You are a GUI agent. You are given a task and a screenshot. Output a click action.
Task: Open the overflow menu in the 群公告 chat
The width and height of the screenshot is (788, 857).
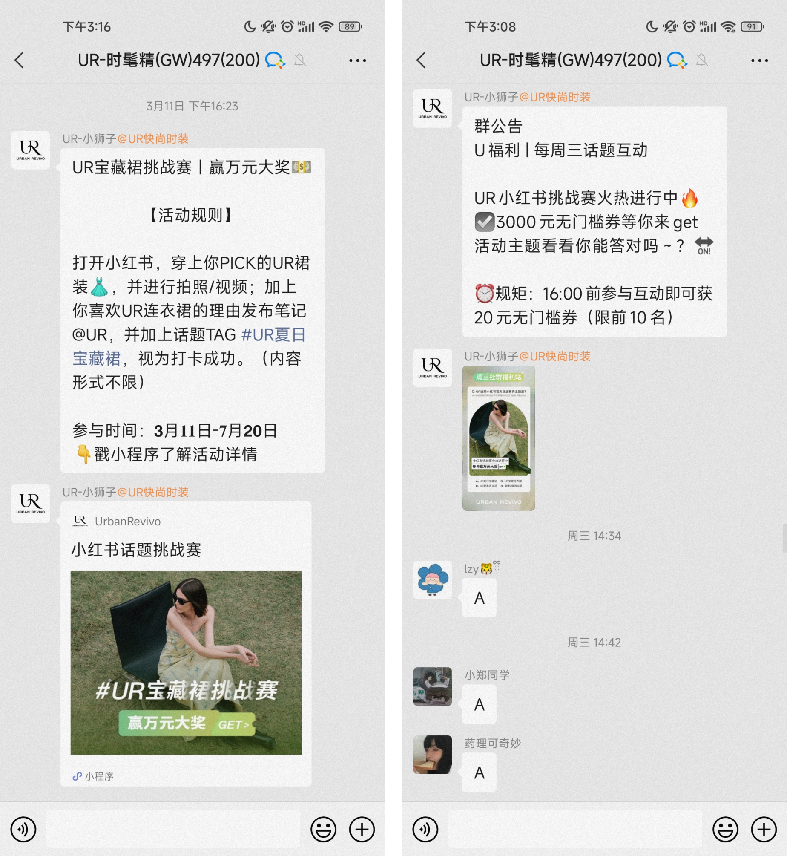(x=760, y=60)
